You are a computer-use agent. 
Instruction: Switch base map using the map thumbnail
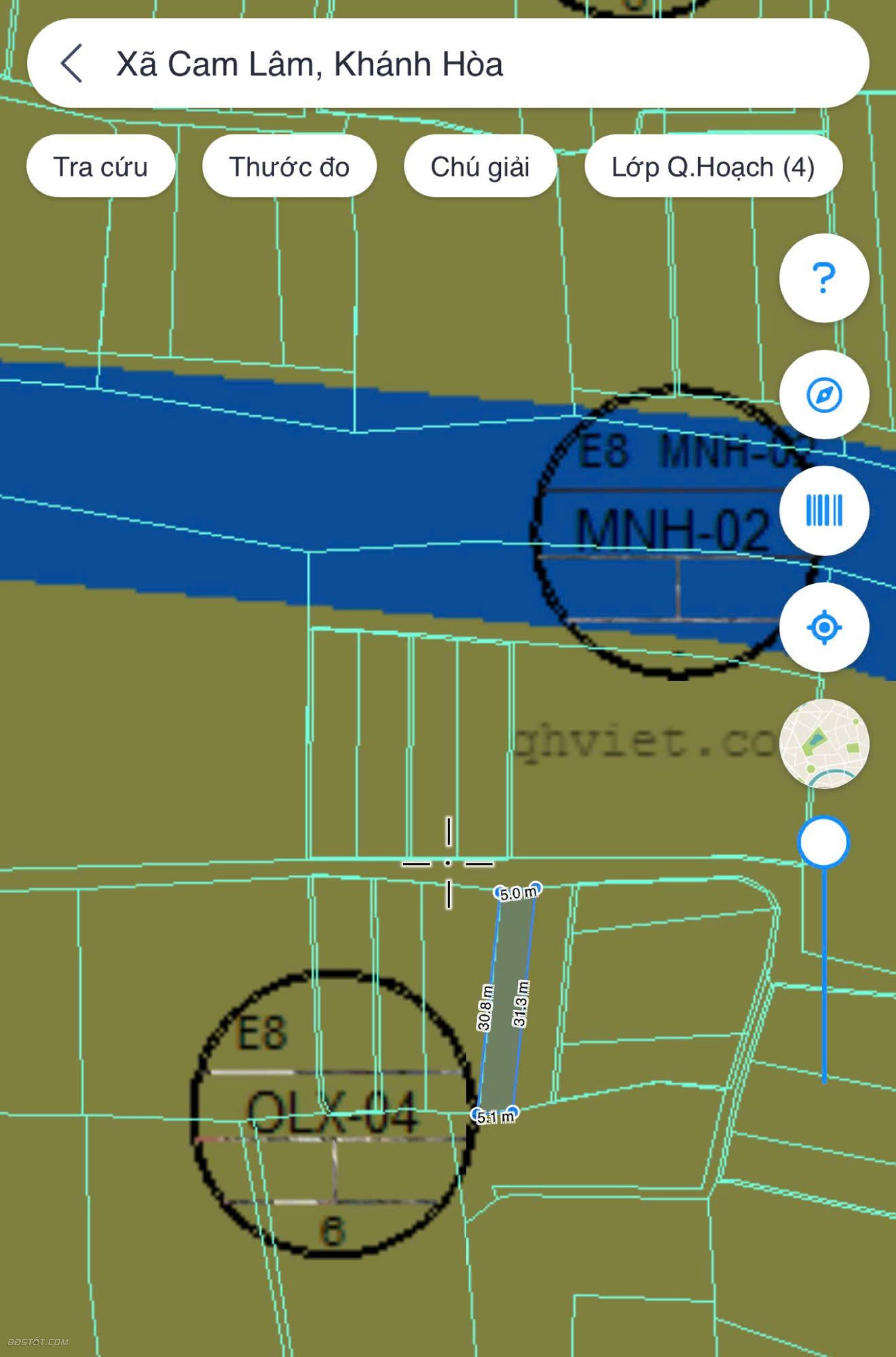(823, 744)
